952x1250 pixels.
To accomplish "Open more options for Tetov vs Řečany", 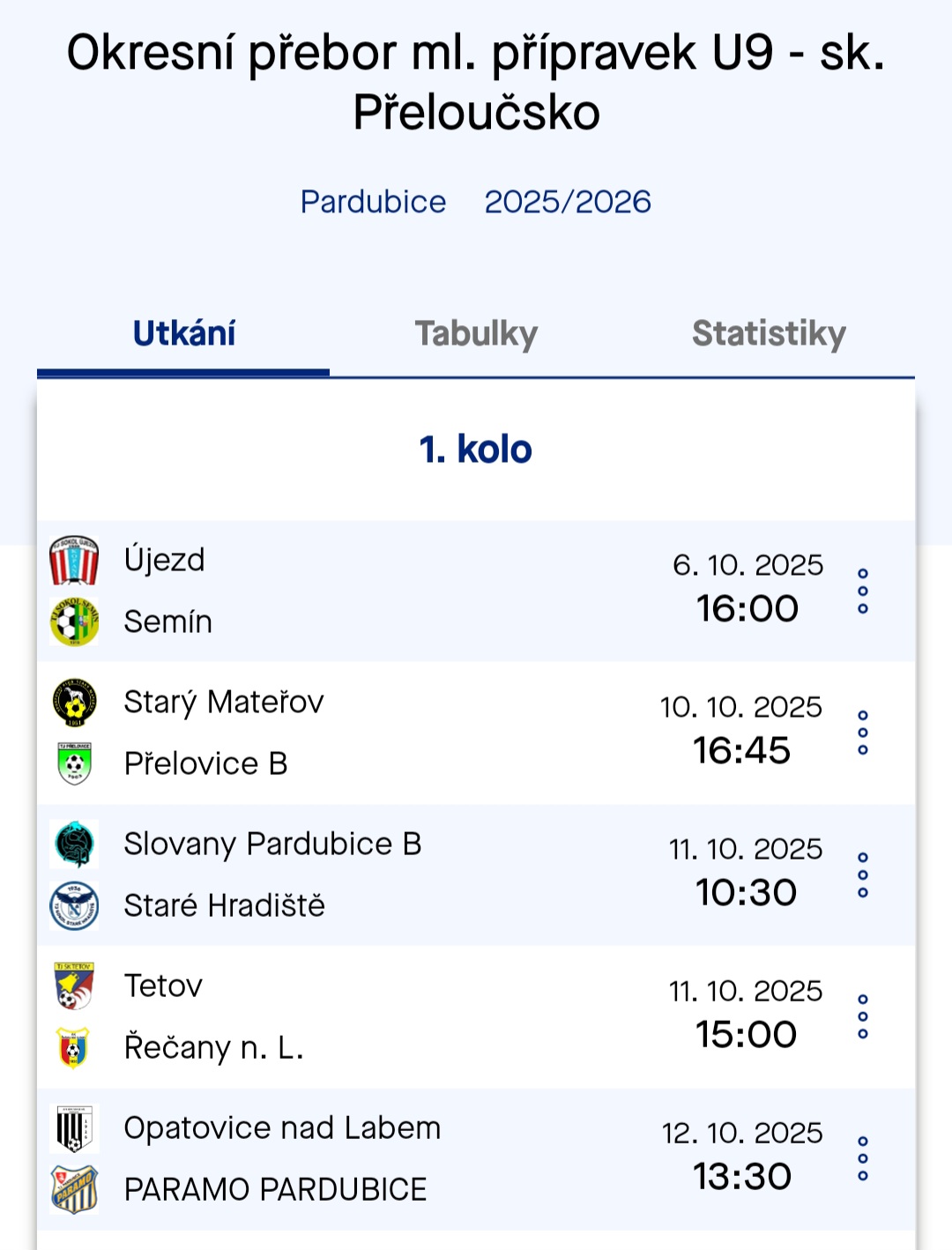I will (863, 1017).
